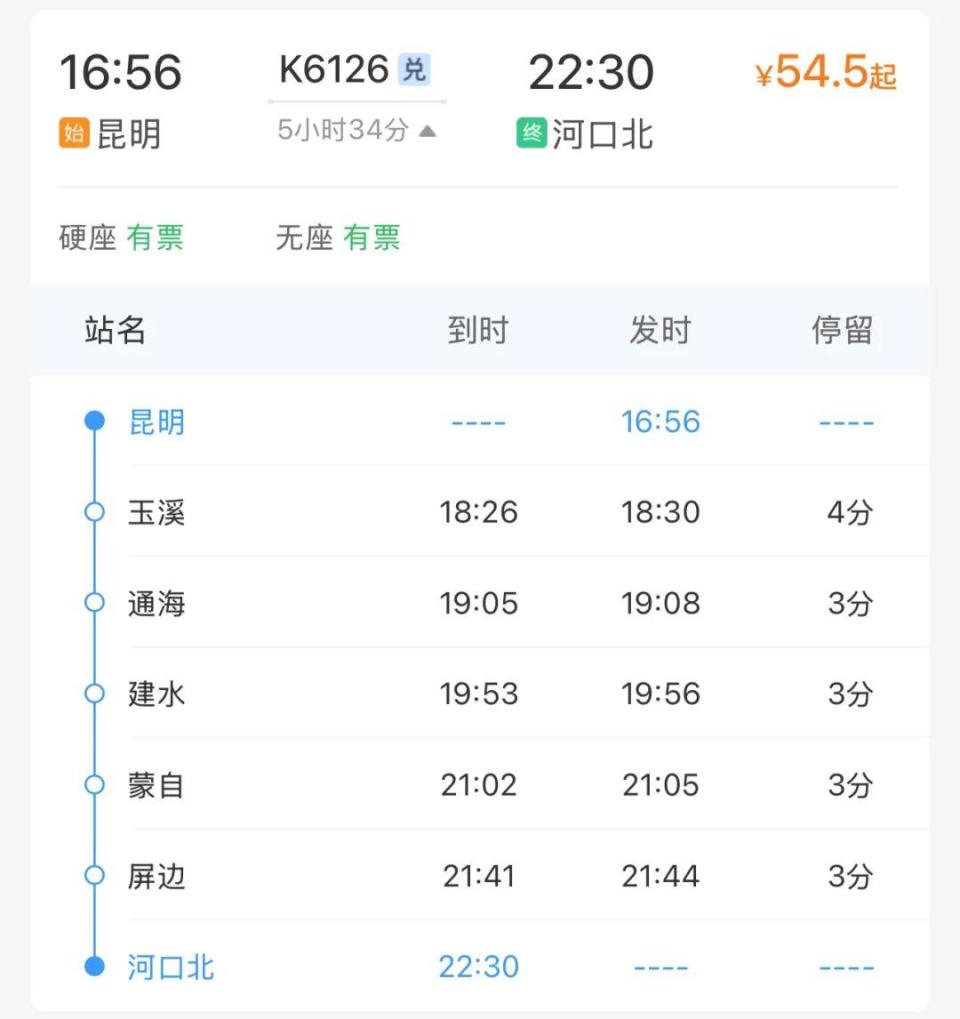Click the hollow timeline dot beside 玉溪
Viewport: 960px width, 1019px height.
95,512
